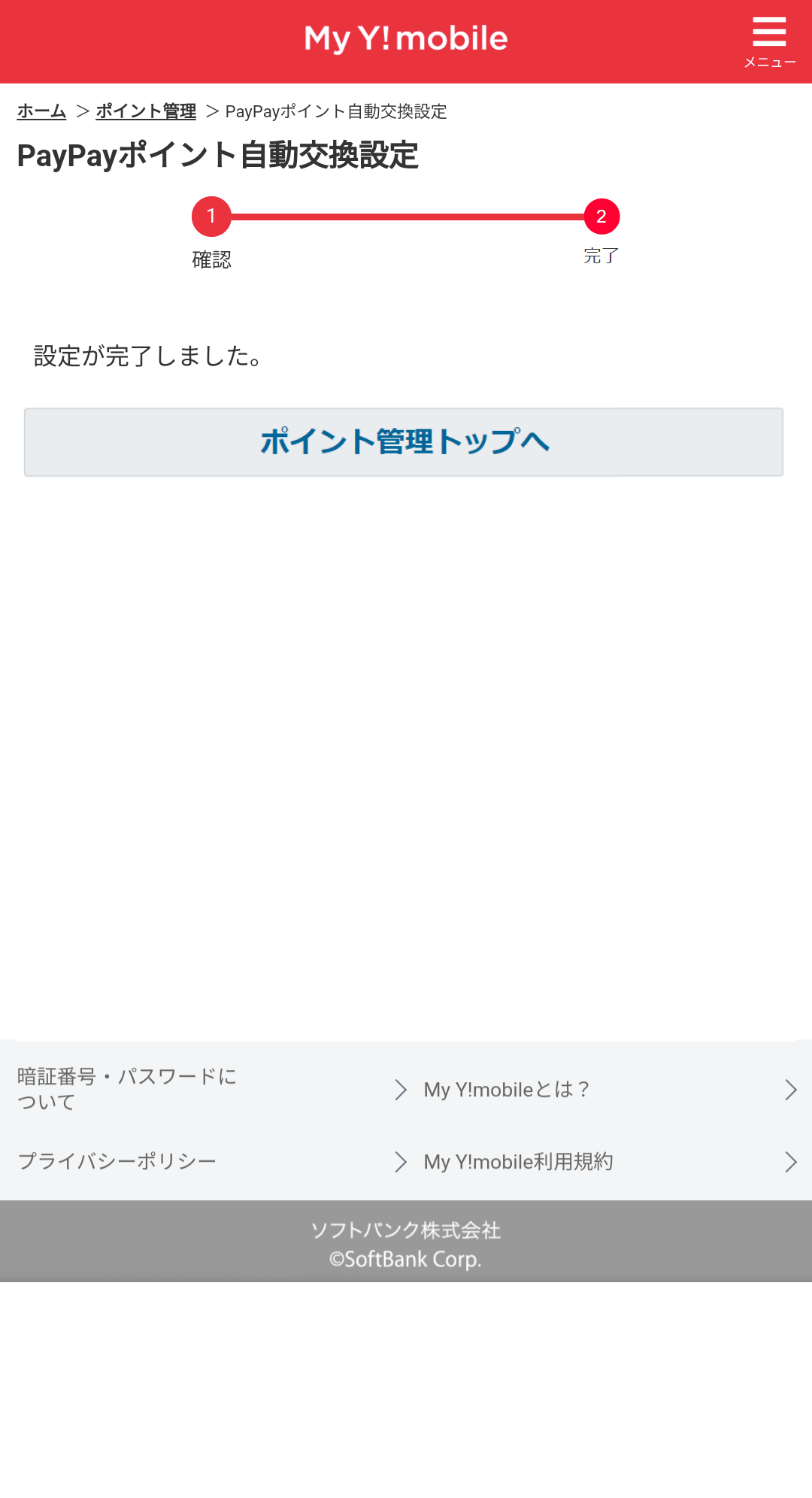
Task: Open the メニュー hamburger menu
Action: tap(769, 42)
